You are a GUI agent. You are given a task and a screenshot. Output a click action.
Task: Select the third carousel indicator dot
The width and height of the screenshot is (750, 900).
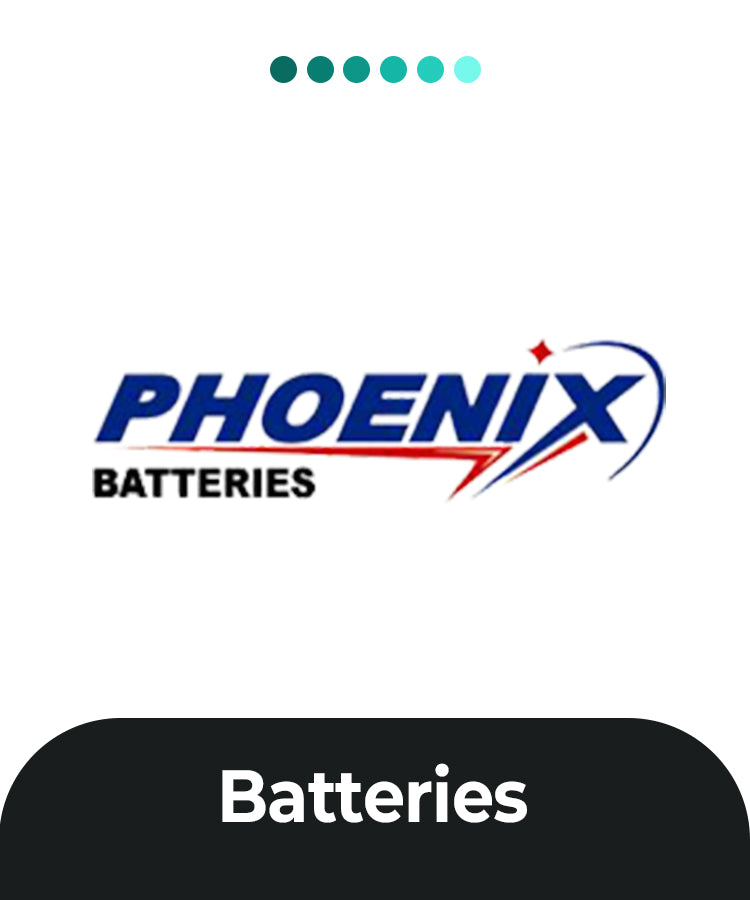tap(356, 68)
